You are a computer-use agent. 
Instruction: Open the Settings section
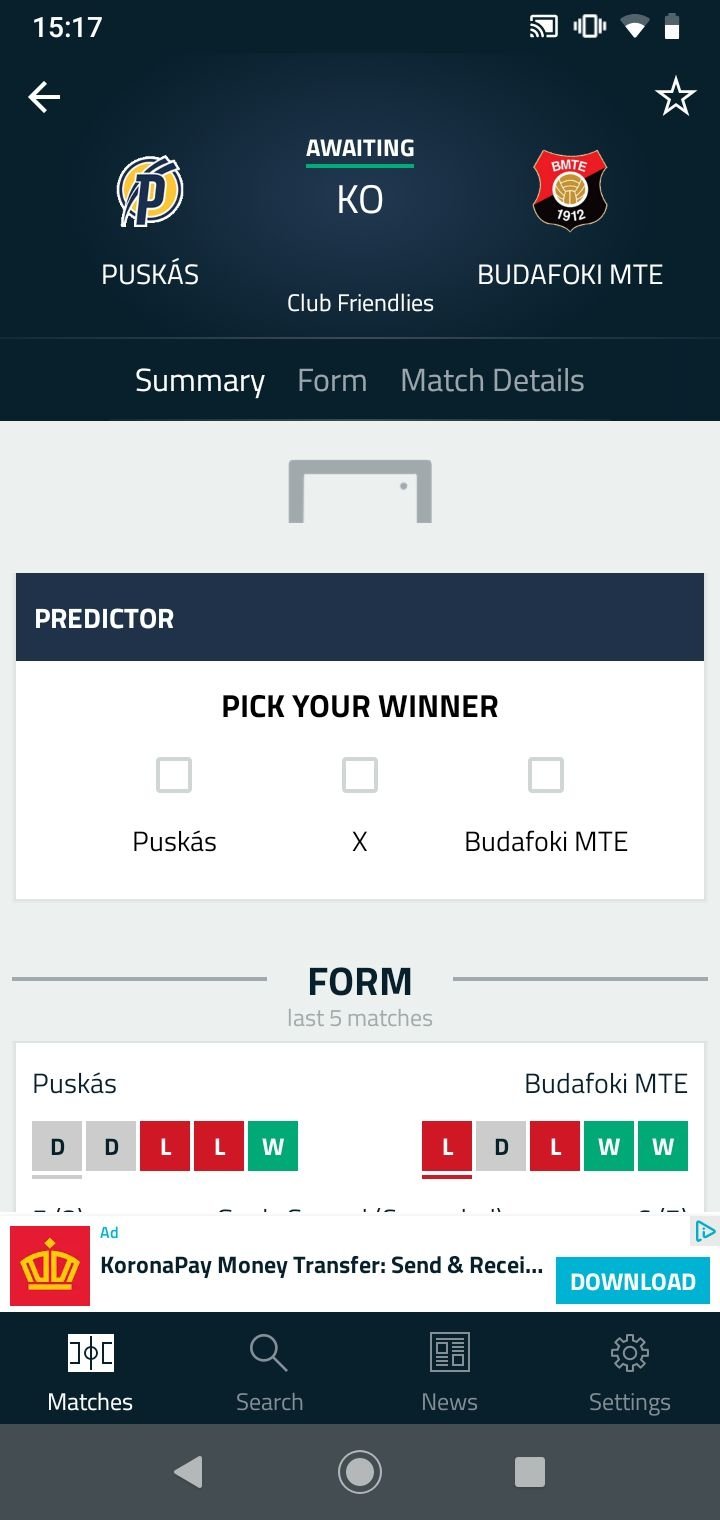click(629, 1370)
